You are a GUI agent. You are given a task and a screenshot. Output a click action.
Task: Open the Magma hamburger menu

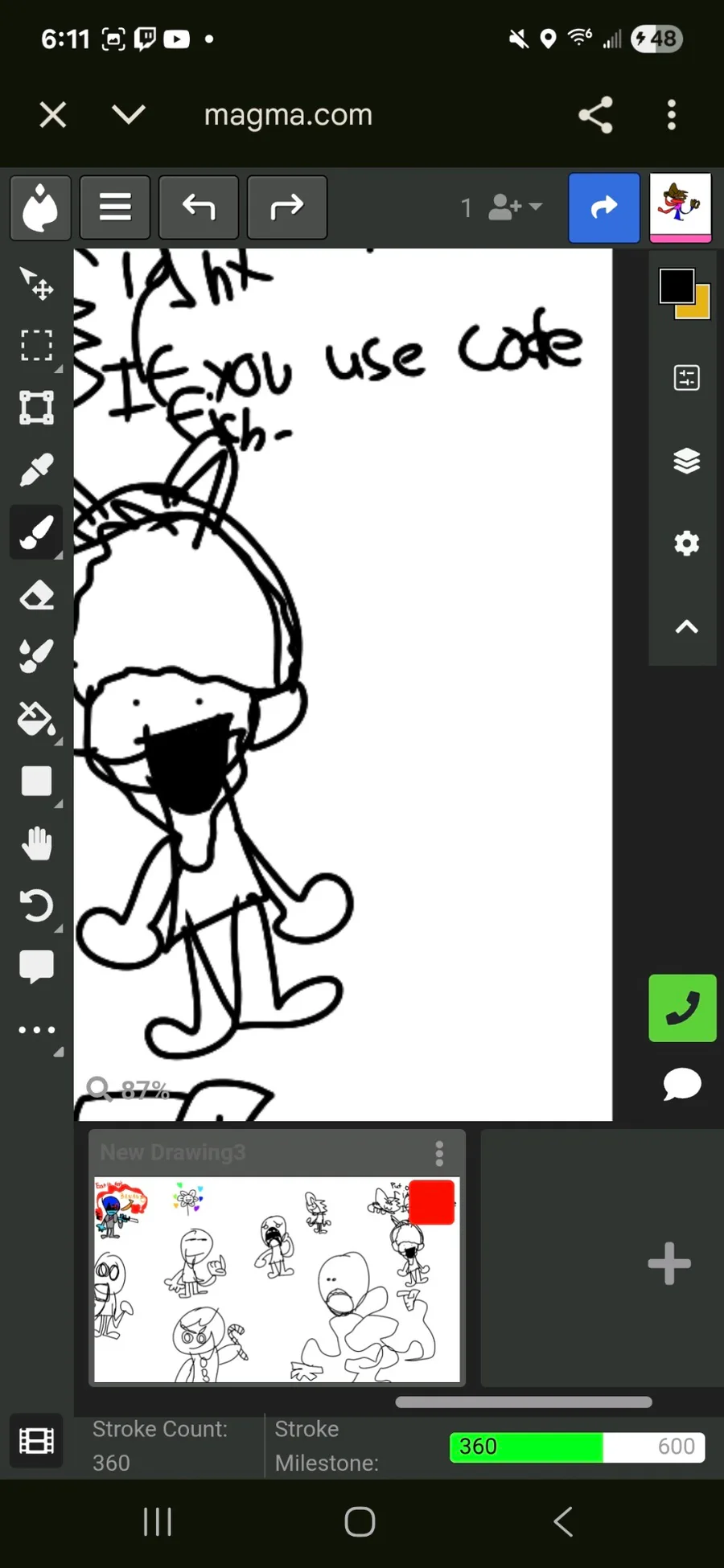115,207
